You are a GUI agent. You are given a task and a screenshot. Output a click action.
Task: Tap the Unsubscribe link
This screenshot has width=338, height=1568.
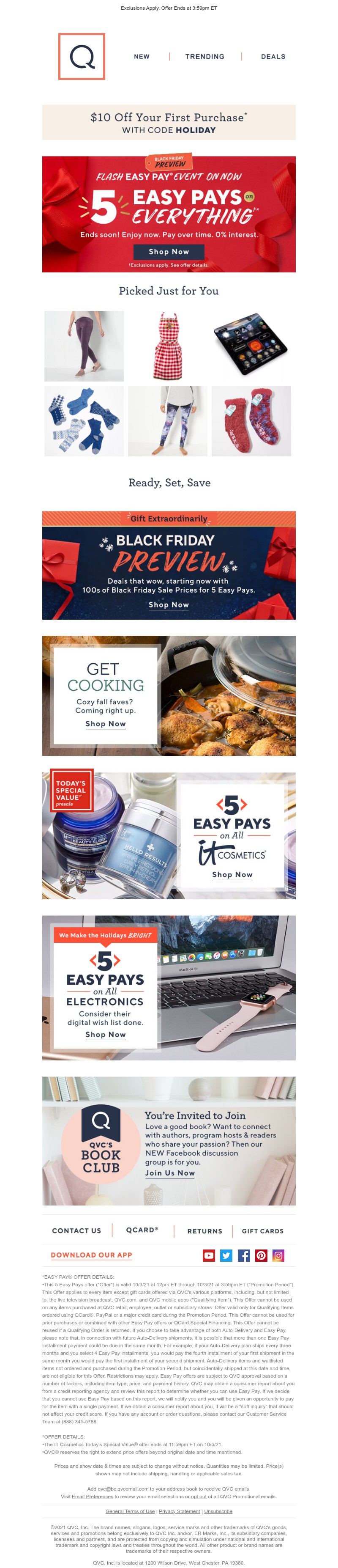point(218,1511)
